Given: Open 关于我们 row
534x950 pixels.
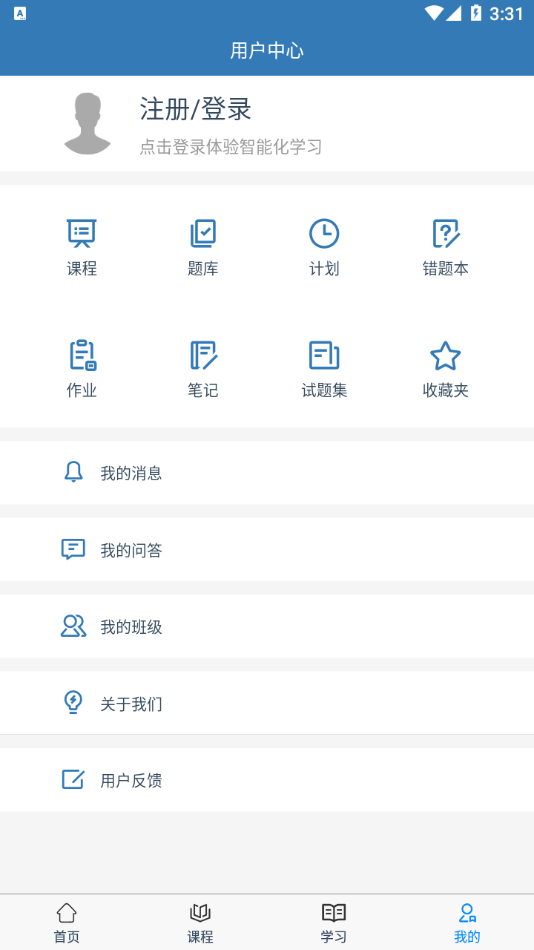Looking at the screenshot, I should [267, 703].
